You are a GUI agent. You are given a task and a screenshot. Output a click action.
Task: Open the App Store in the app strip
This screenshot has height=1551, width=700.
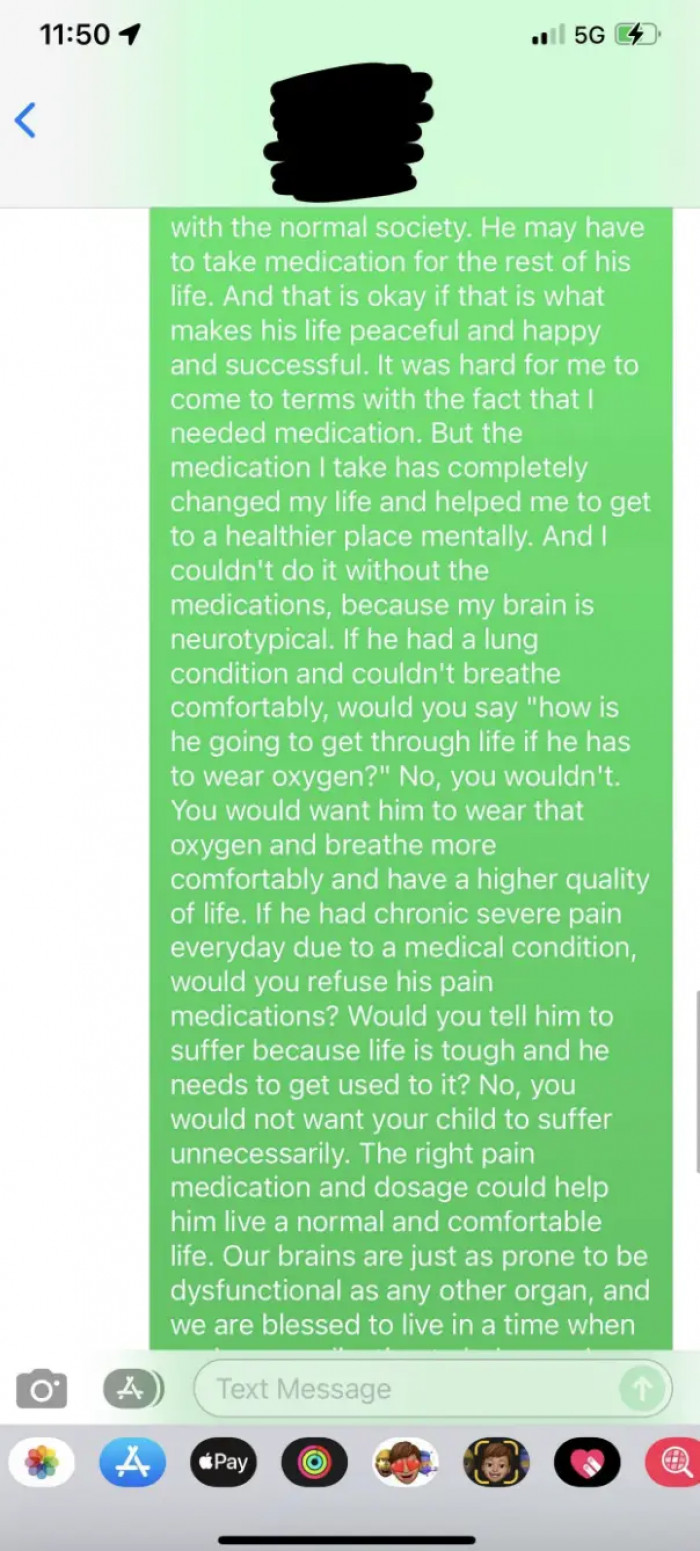pos(132,1463)
